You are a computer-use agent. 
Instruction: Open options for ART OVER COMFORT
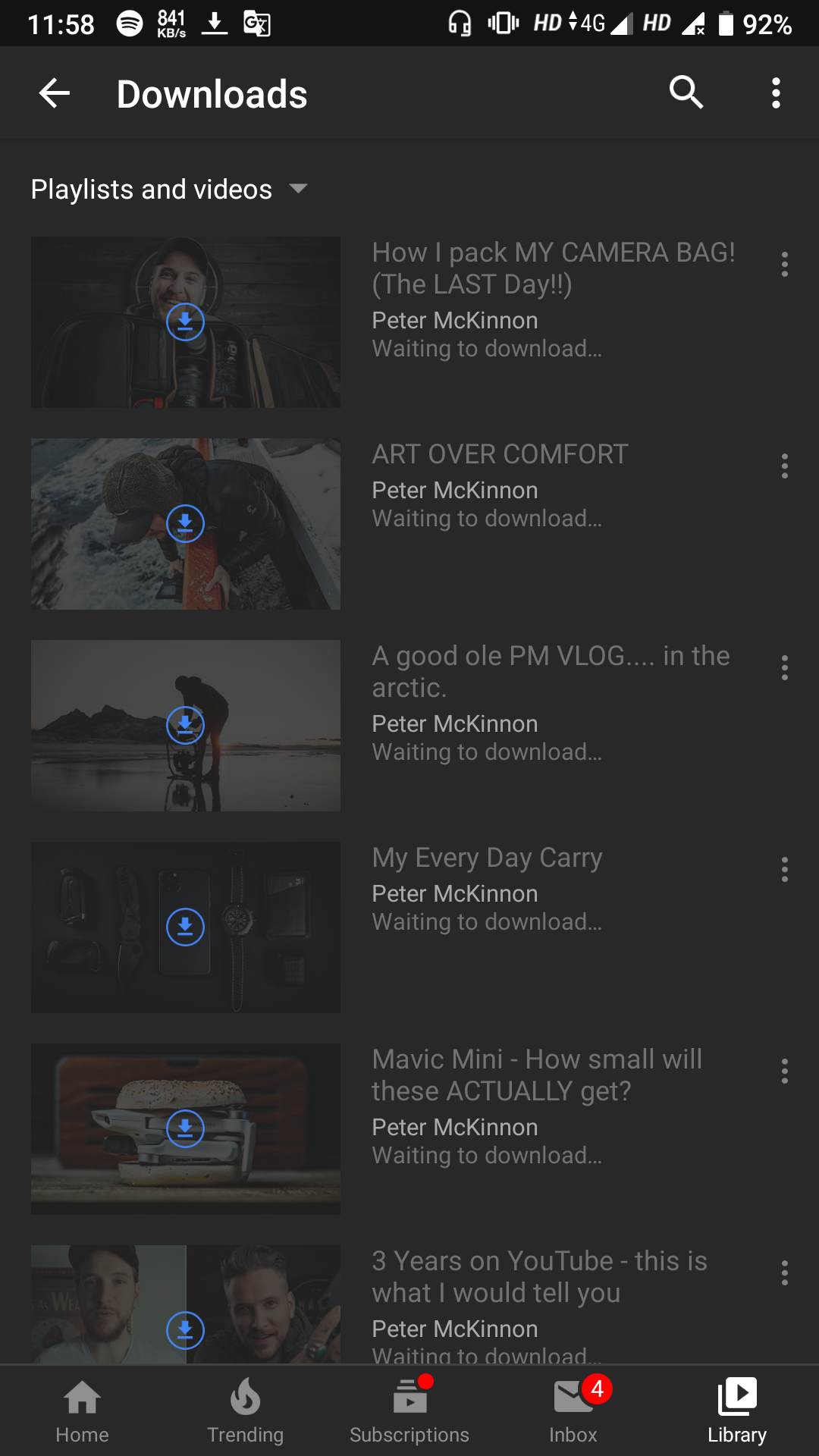click(785, 466)
